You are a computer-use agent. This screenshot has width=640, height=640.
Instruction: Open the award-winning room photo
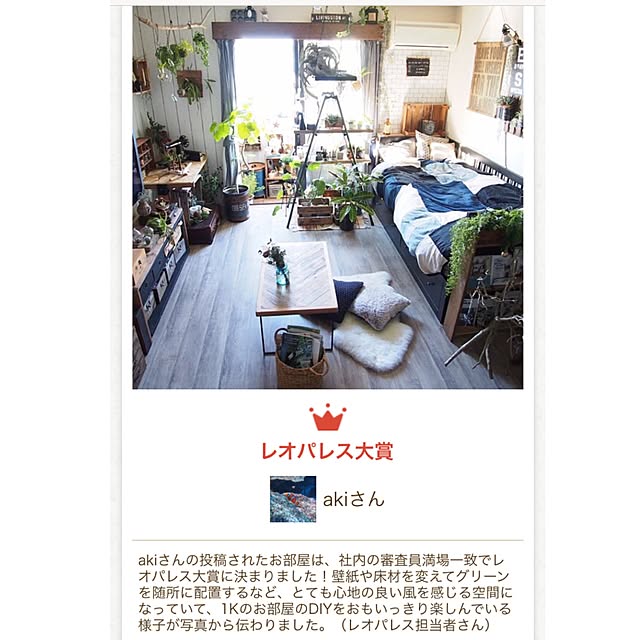(327, 197)
